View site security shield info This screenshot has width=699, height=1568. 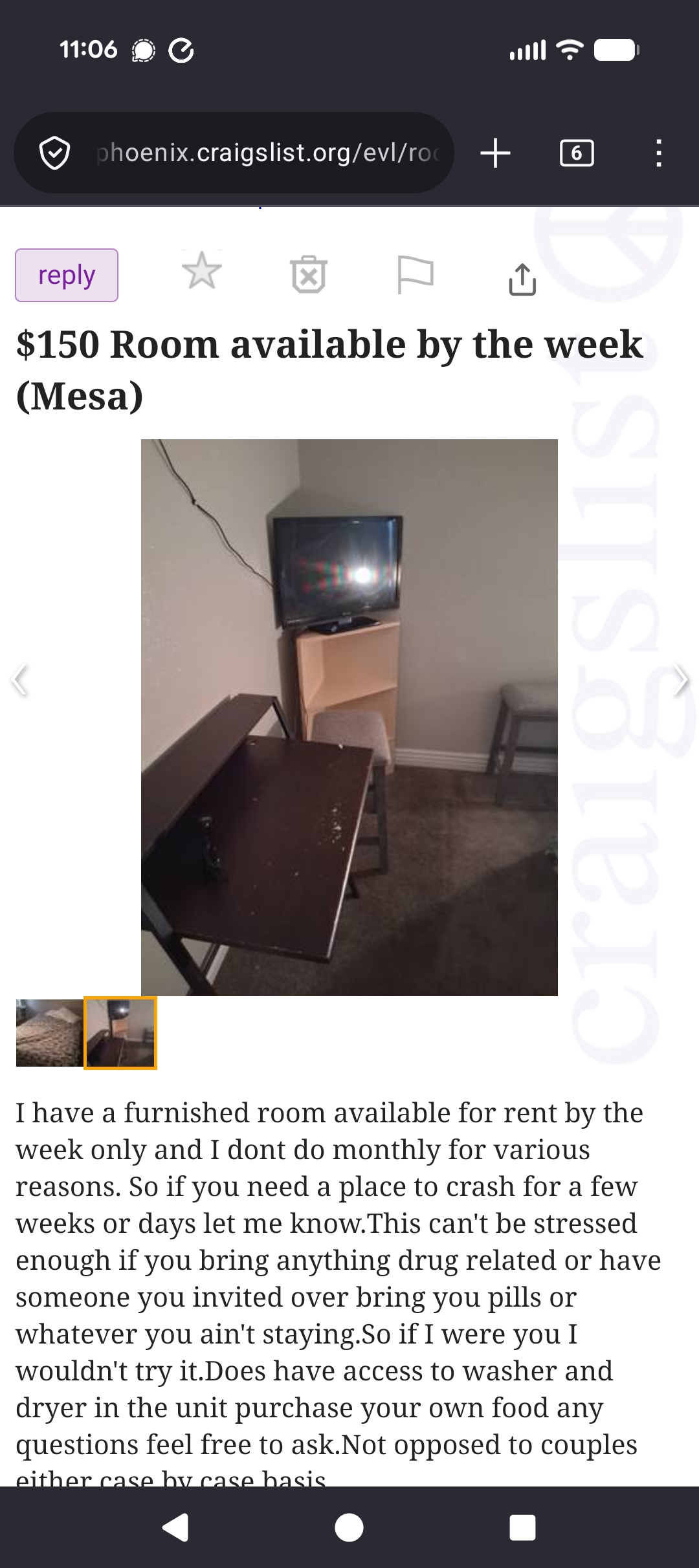coord(55,153)
